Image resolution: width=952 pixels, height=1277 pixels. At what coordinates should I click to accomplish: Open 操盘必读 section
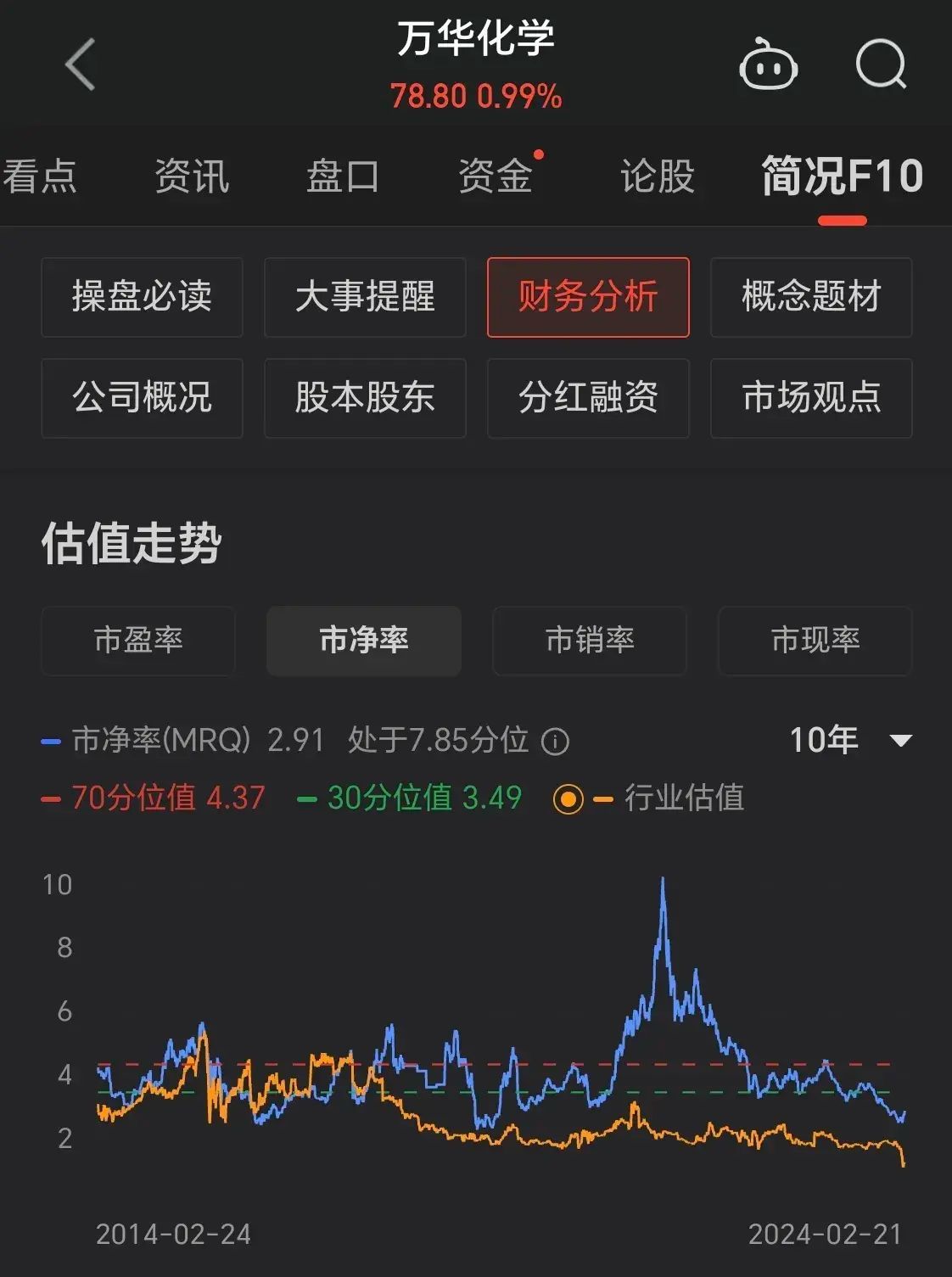142,297
